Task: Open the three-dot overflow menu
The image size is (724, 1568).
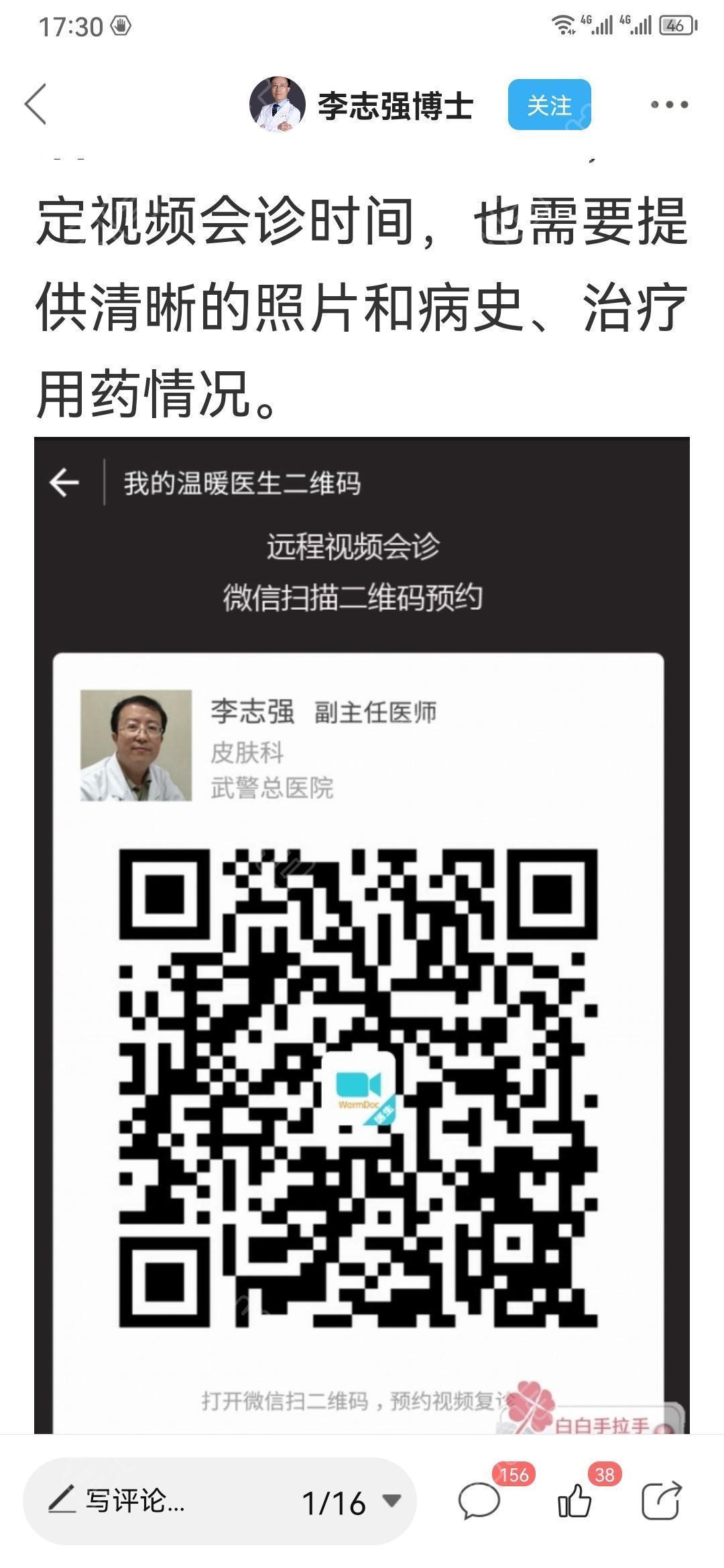Action: [669, 105]
